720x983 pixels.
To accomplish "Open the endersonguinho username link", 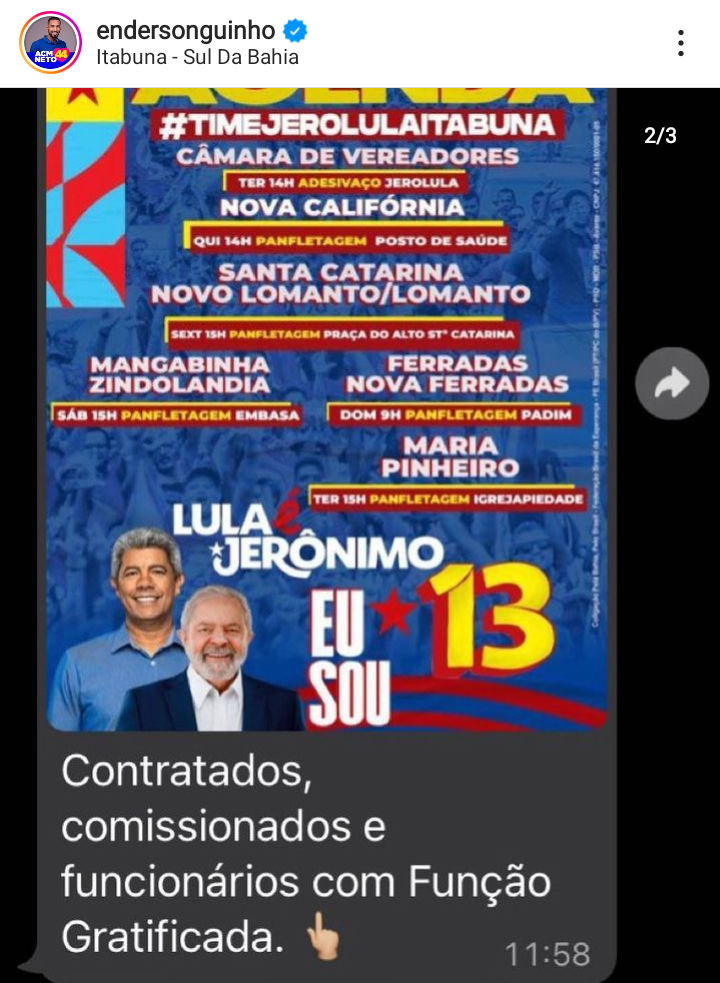I will click(x=188, y=31).
